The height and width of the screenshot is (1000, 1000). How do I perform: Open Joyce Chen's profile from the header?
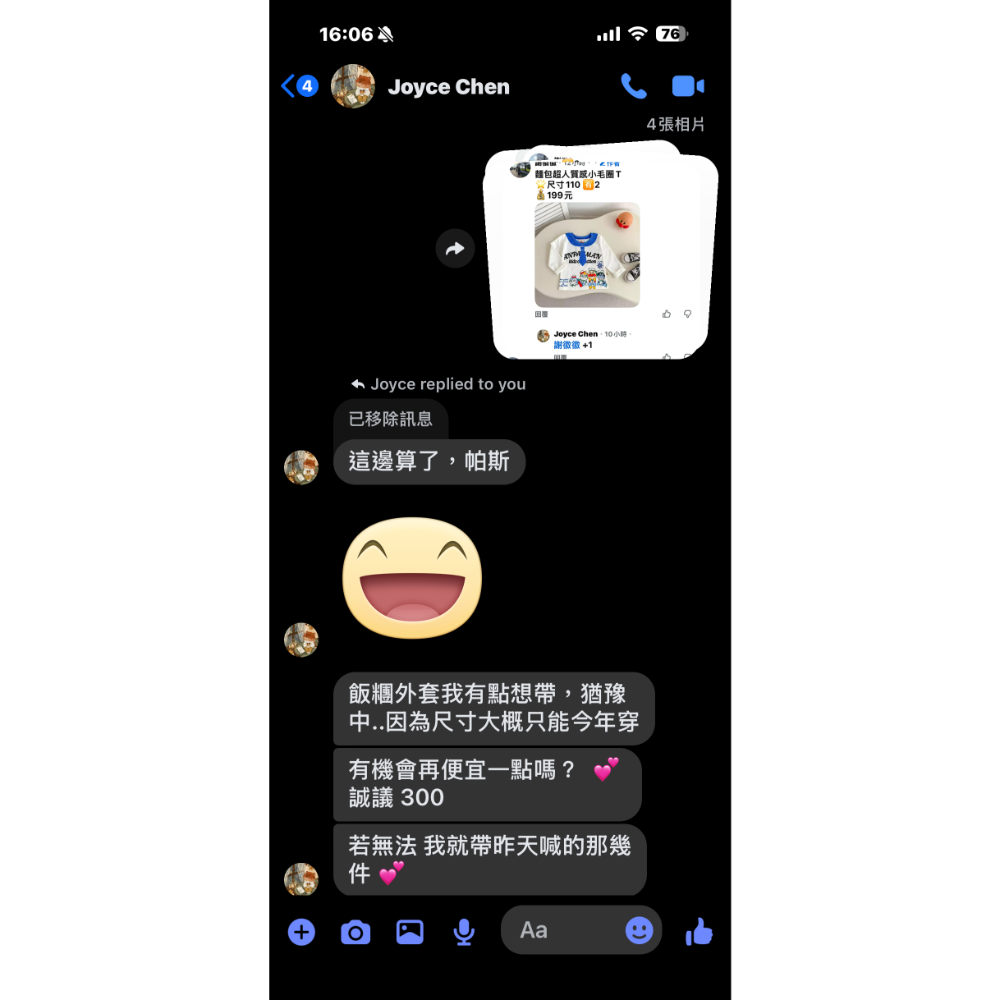point(448,87)
